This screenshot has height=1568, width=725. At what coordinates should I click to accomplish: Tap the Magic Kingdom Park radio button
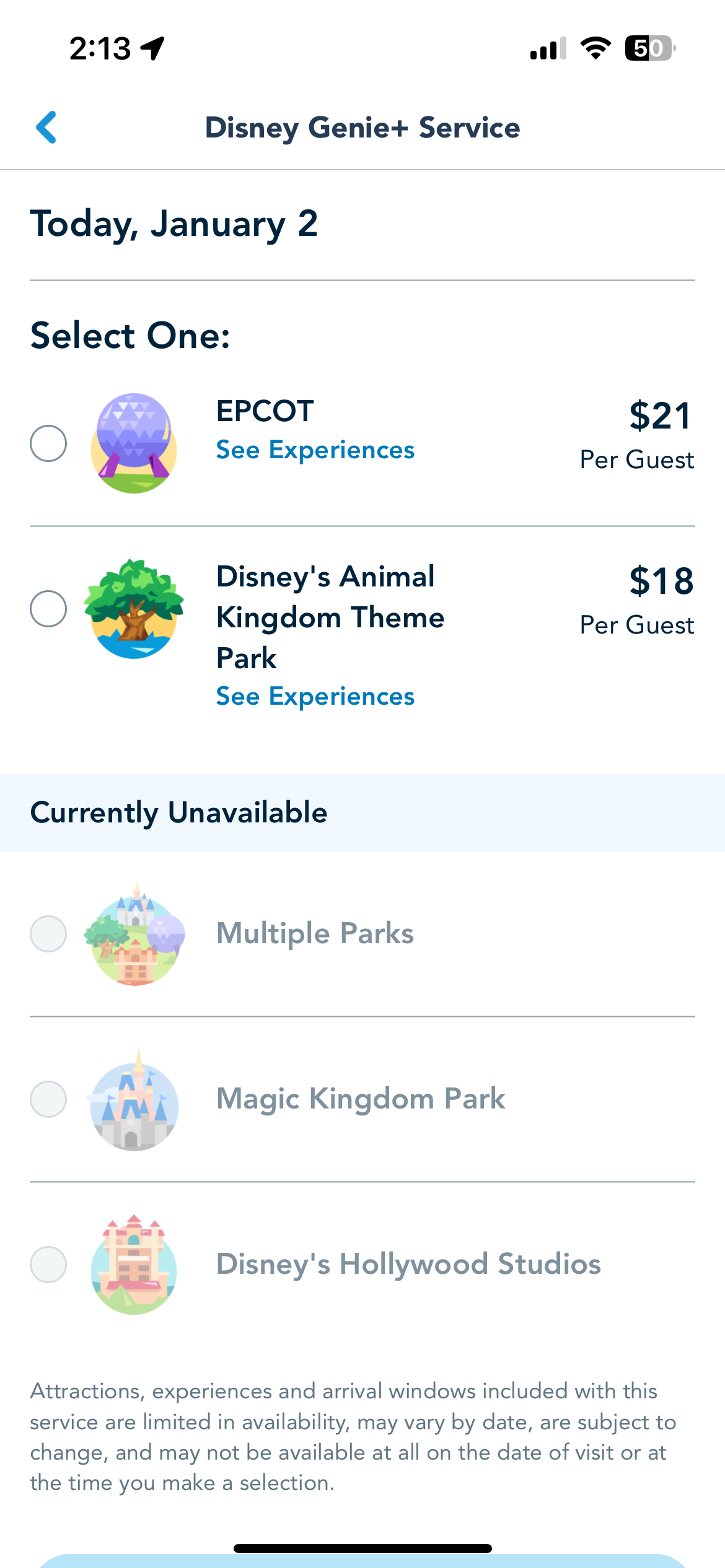coord(48,1099)
